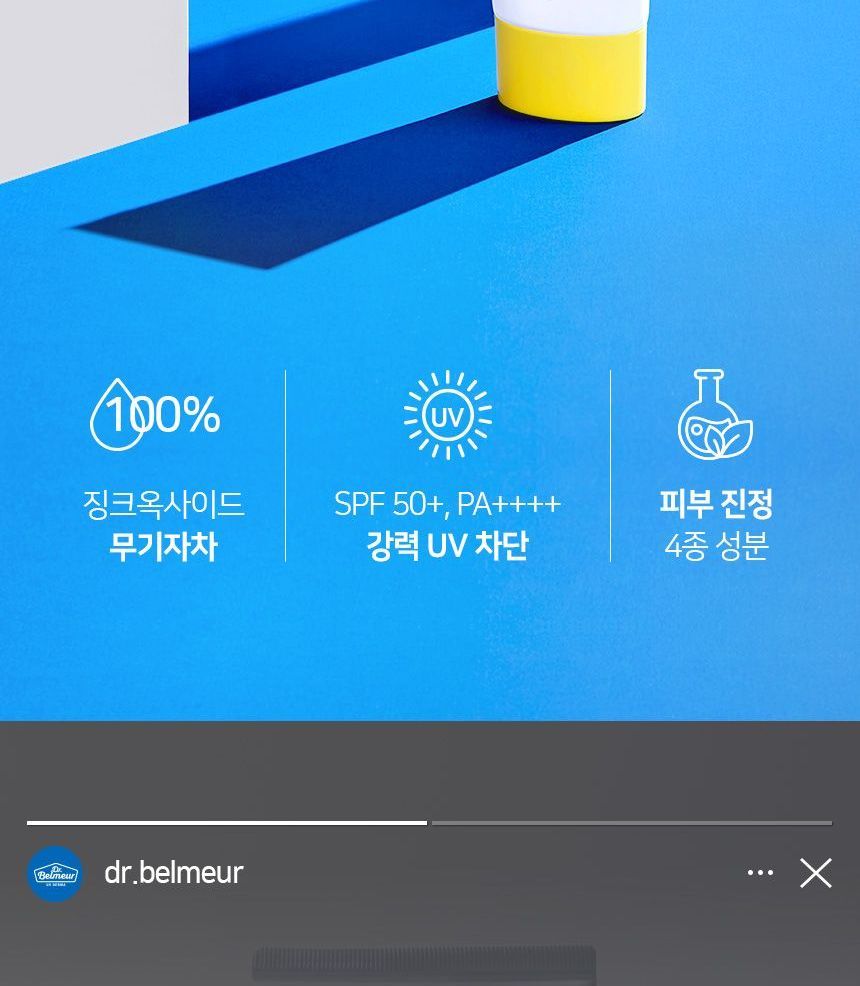Click the 피부 진정 label
This screenshot has height=986, width=860.
pos(716,505)
